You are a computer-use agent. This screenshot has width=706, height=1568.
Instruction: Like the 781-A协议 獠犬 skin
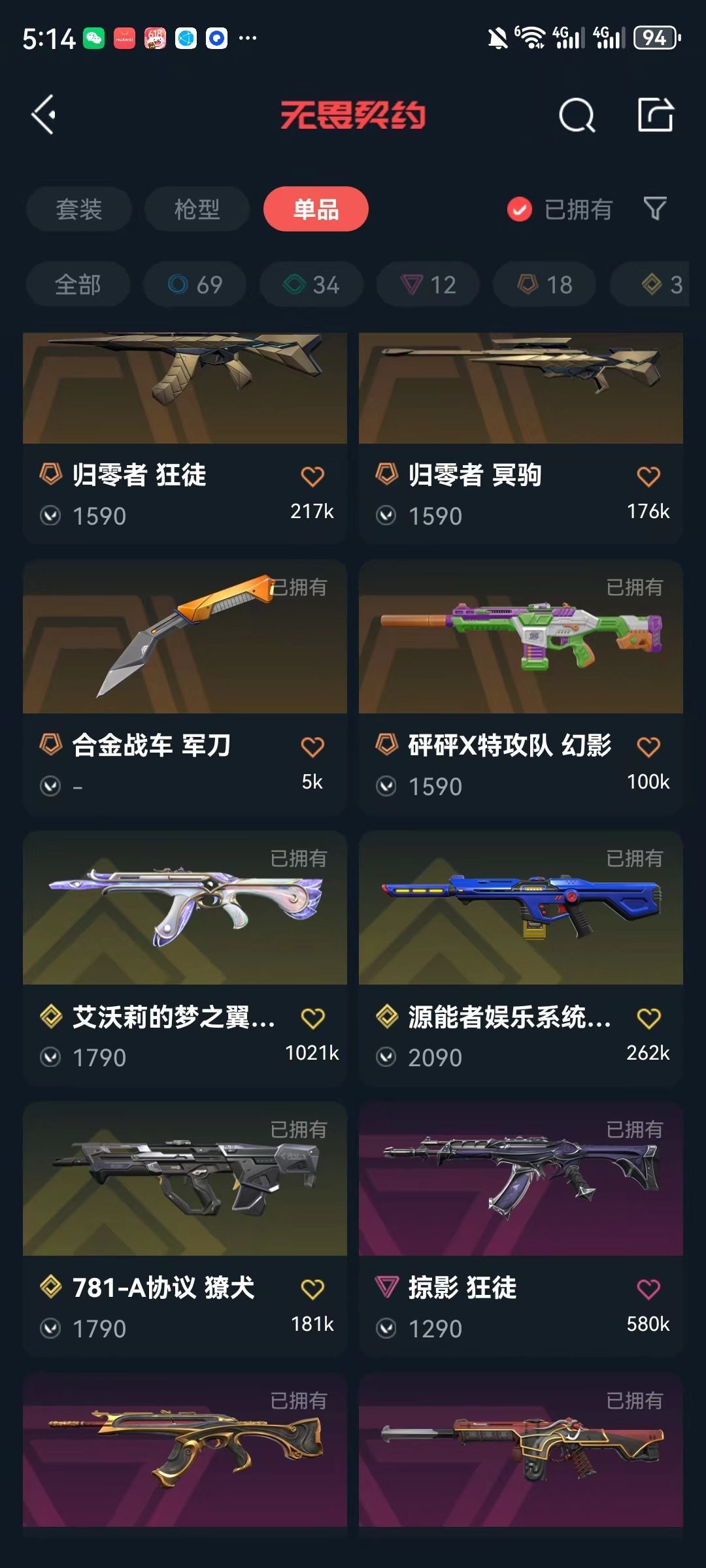[x=312, y=1289]
